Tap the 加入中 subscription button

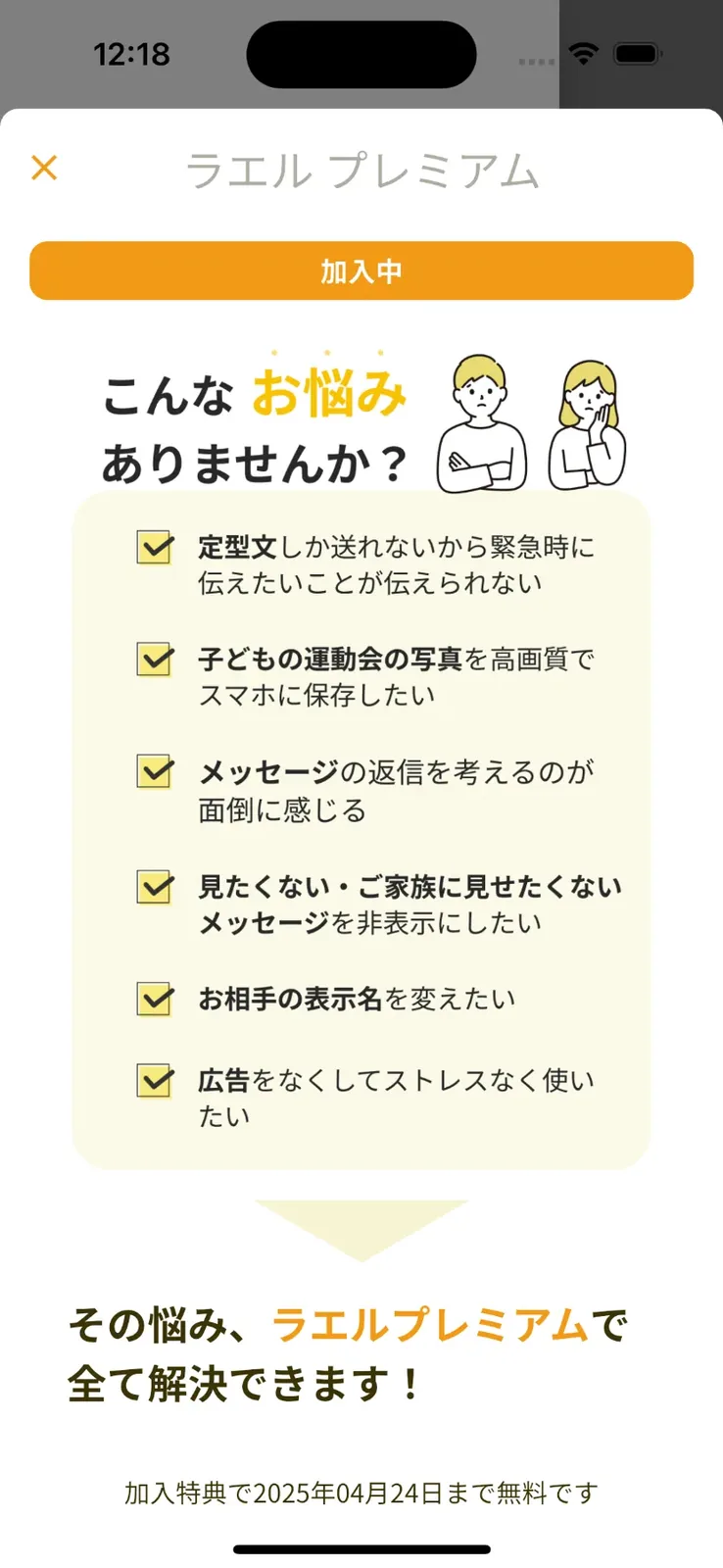tap(361, 270)
